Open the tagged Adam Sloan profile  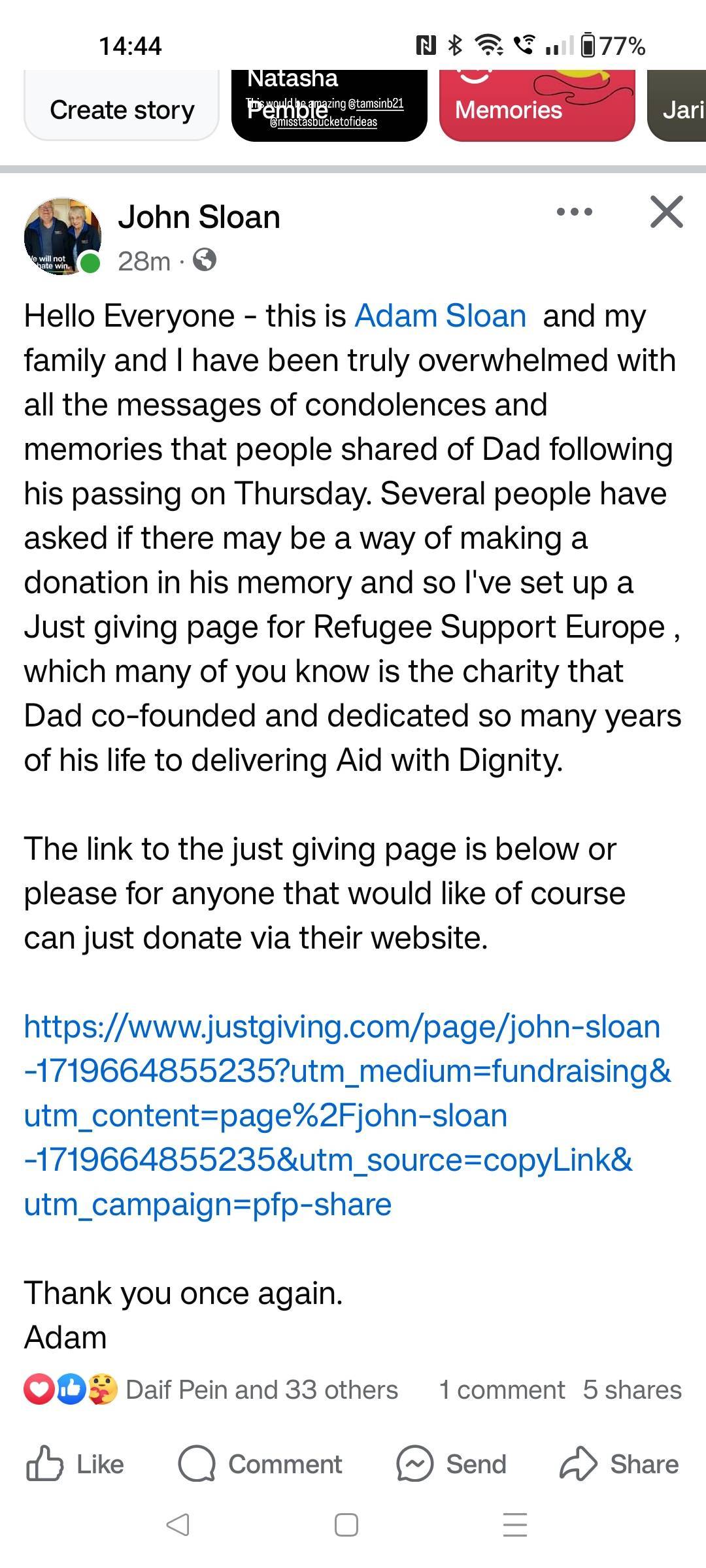point(441,316)
